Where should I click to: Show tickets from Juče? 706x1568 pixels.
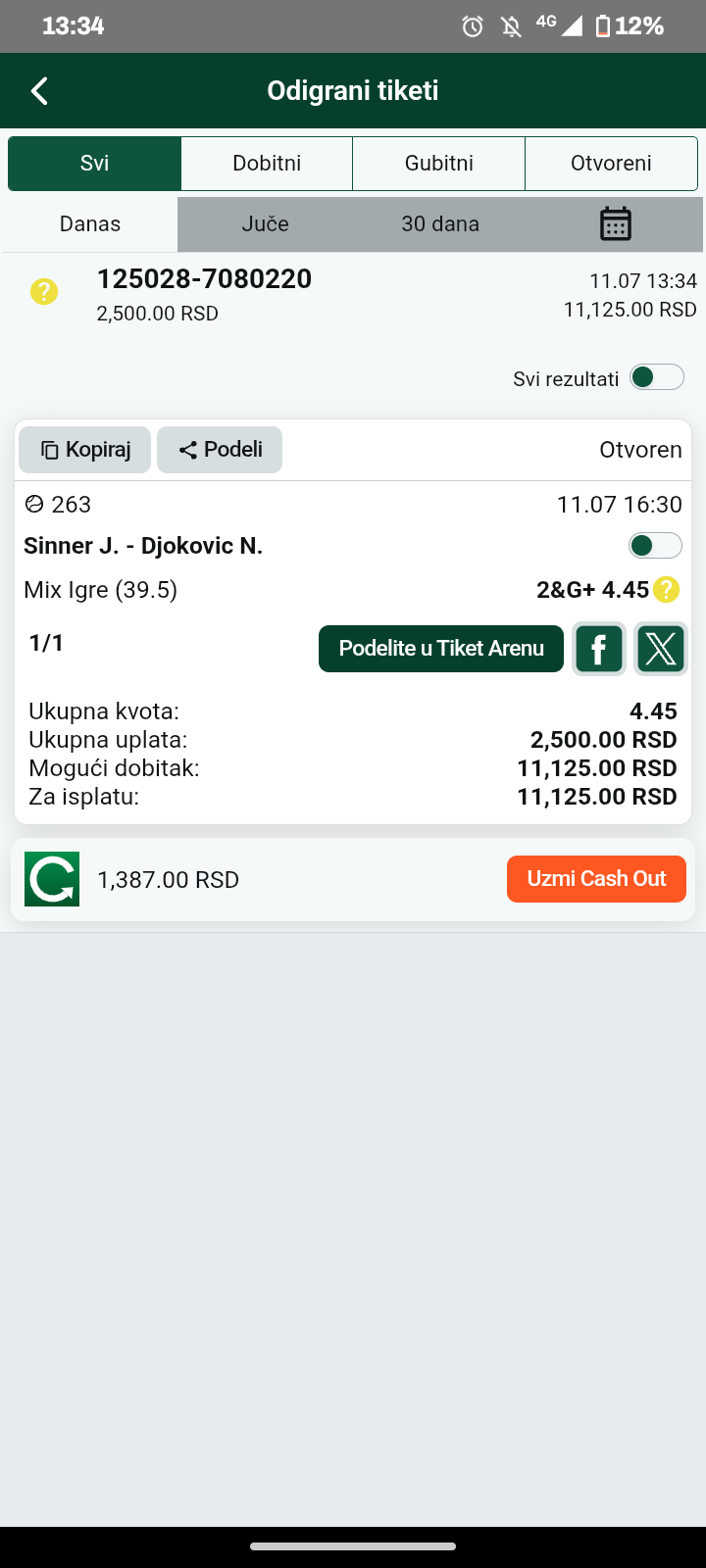pyautogui.click(x=265, y=224)
